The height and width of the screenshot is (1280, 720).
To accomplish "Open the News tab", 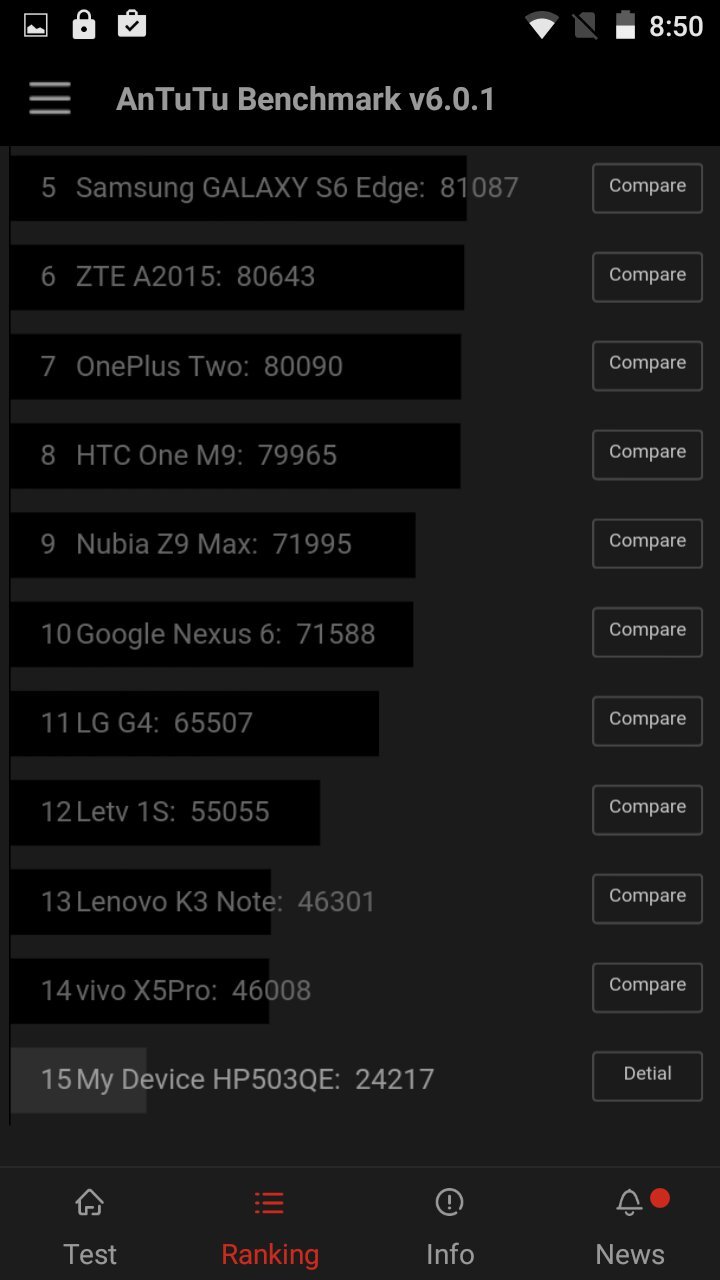I will (630, 1225).
